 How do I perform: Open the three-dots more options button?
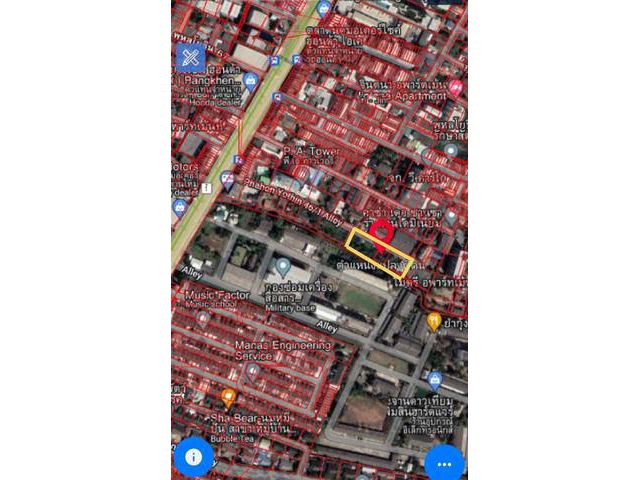click(x=444, y=463)
